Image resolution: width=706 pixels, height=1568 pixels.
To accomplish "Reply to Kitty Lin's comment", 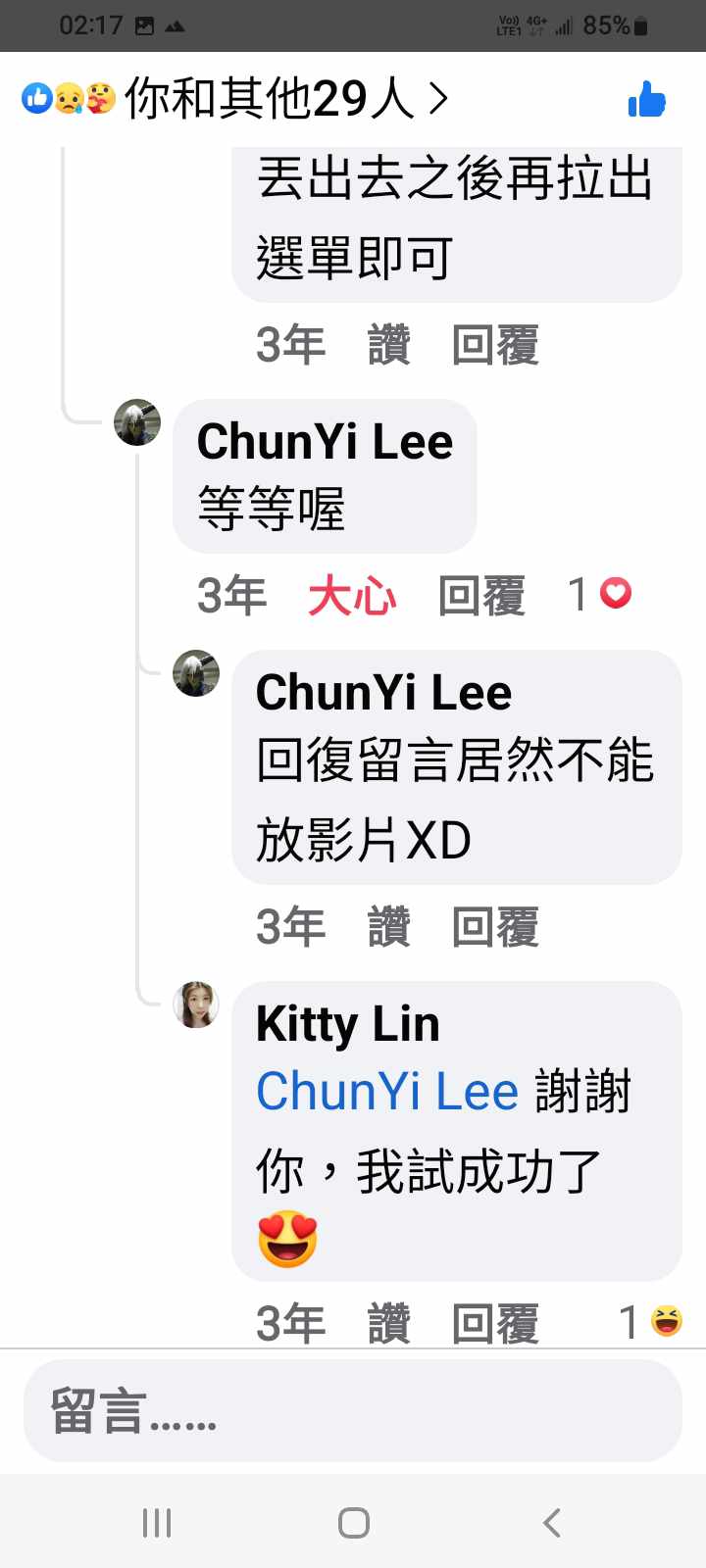I will [495, 1323].
